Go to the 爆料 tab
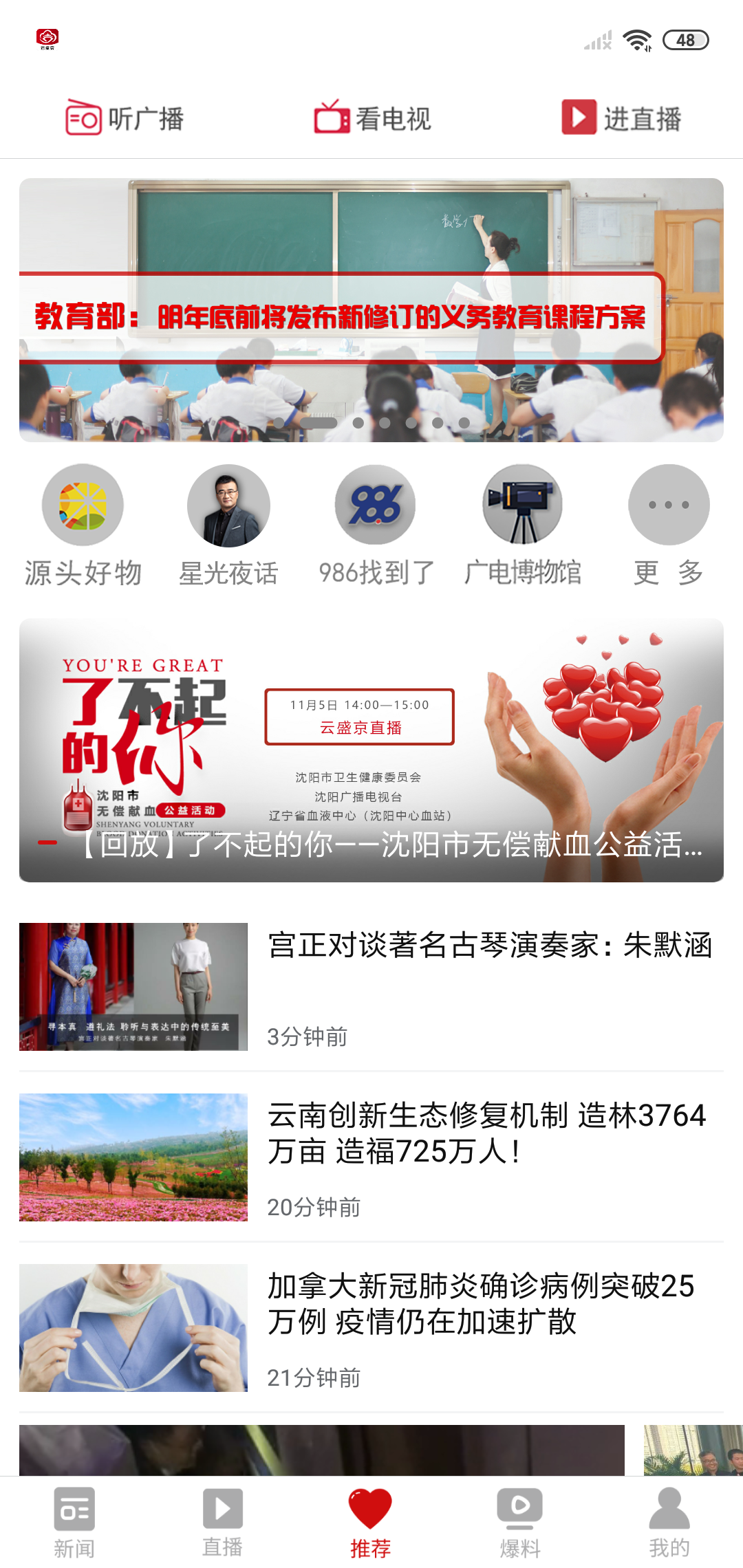The image size is (743, 1568). click(x=520, y=1523)
